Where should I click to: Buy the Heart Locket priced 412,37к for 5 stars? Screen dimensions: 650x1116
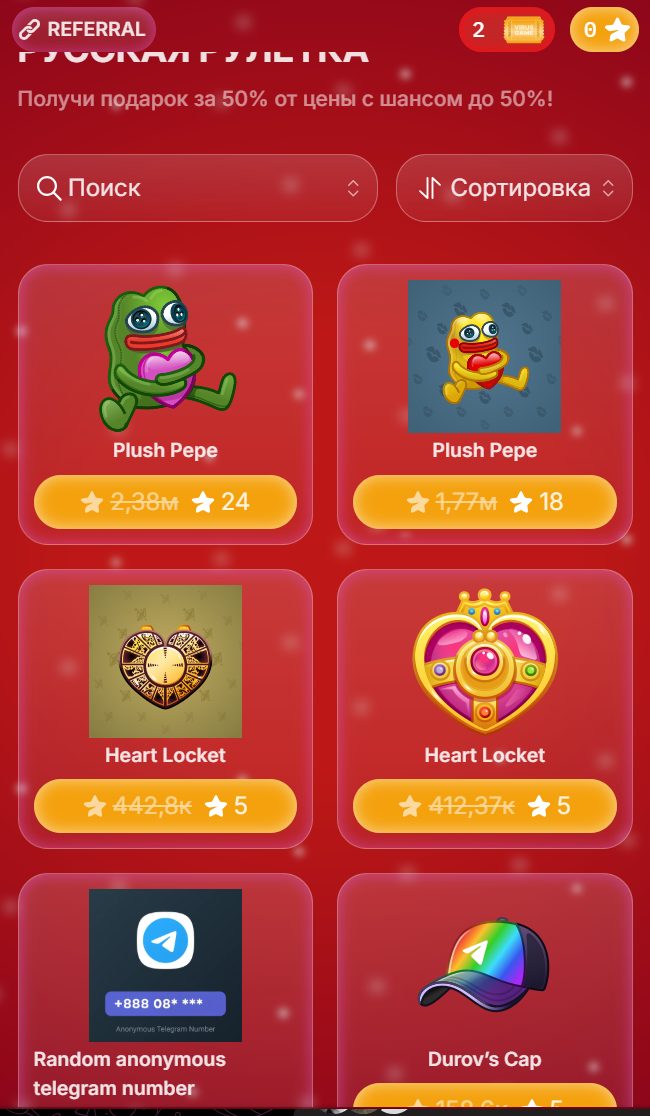tap(485, 806)
